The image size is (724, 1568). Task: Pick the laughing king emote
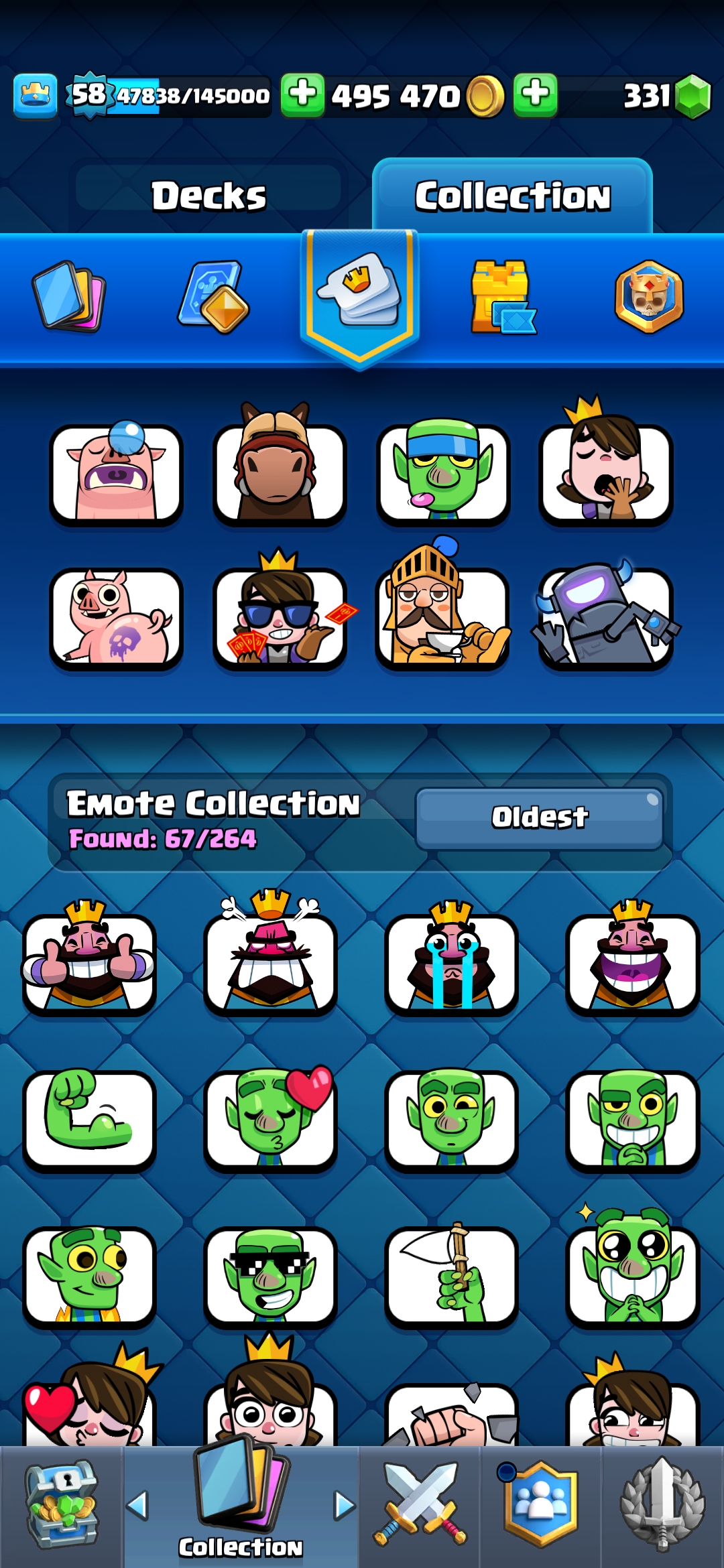tap(632, 962)
